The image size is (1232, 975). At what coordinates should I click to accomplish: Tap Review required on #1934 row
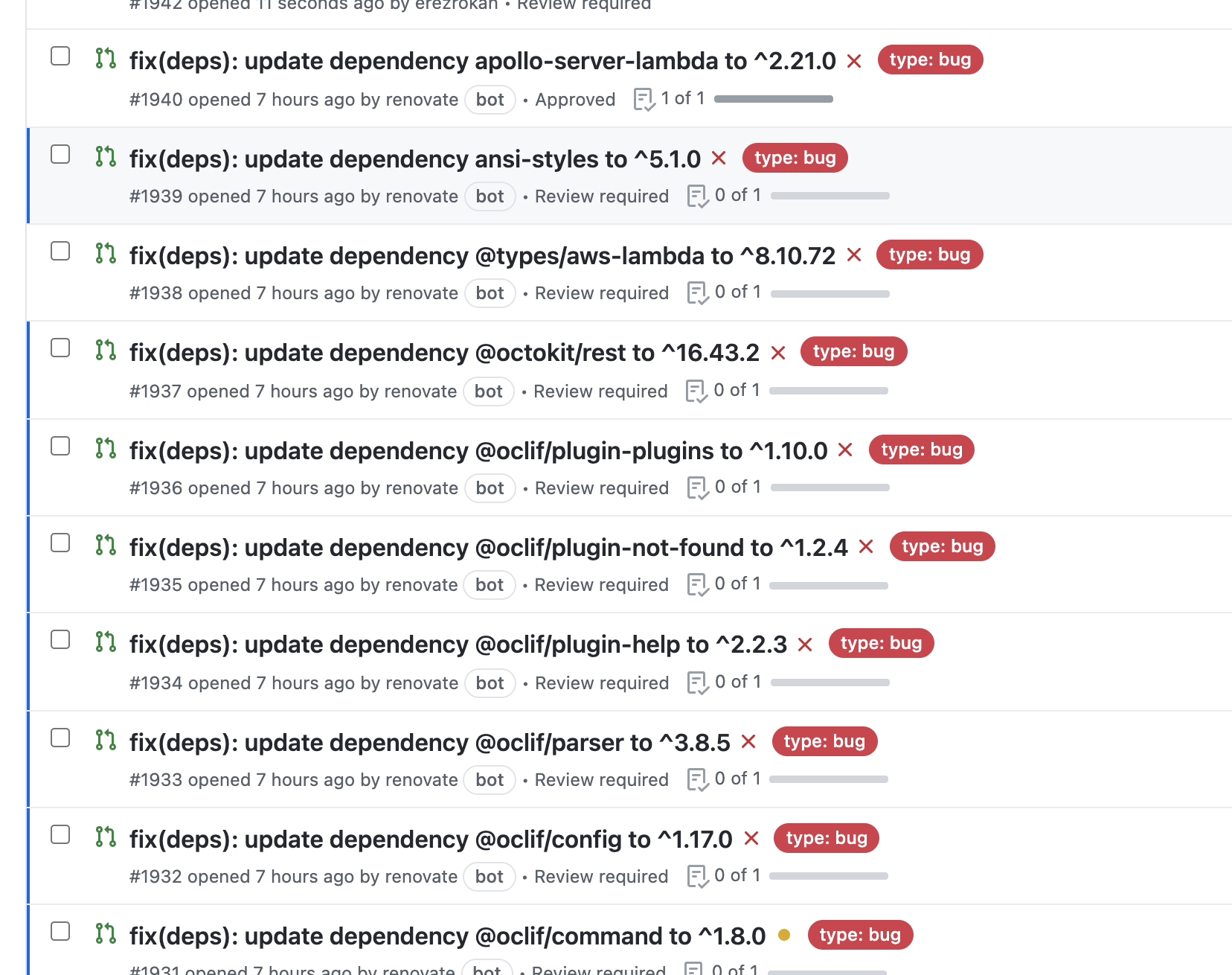601,683
